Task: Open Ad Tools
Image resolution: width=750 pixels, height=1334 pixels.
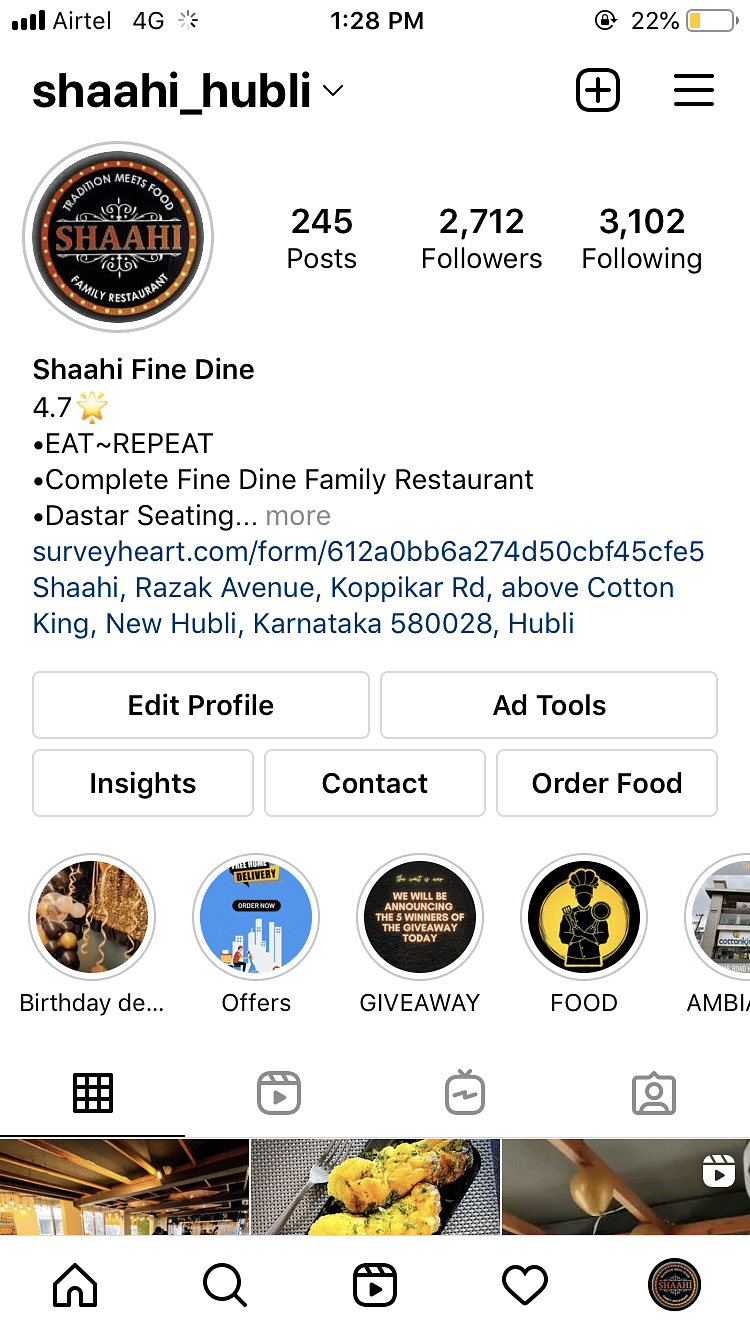Action: click(x=549, y=705)
